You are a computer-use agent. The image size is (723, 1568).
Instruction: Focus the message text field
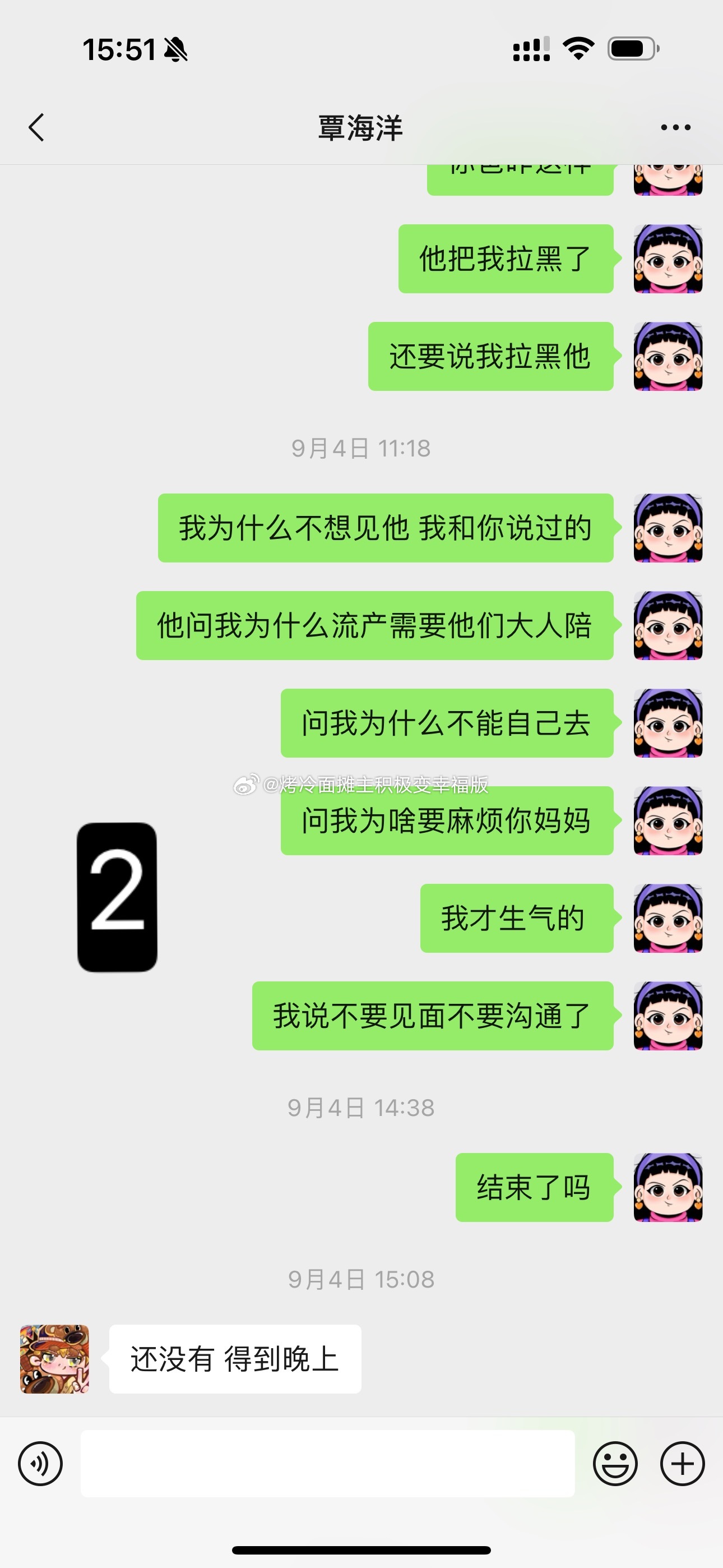click(327, 1463)
